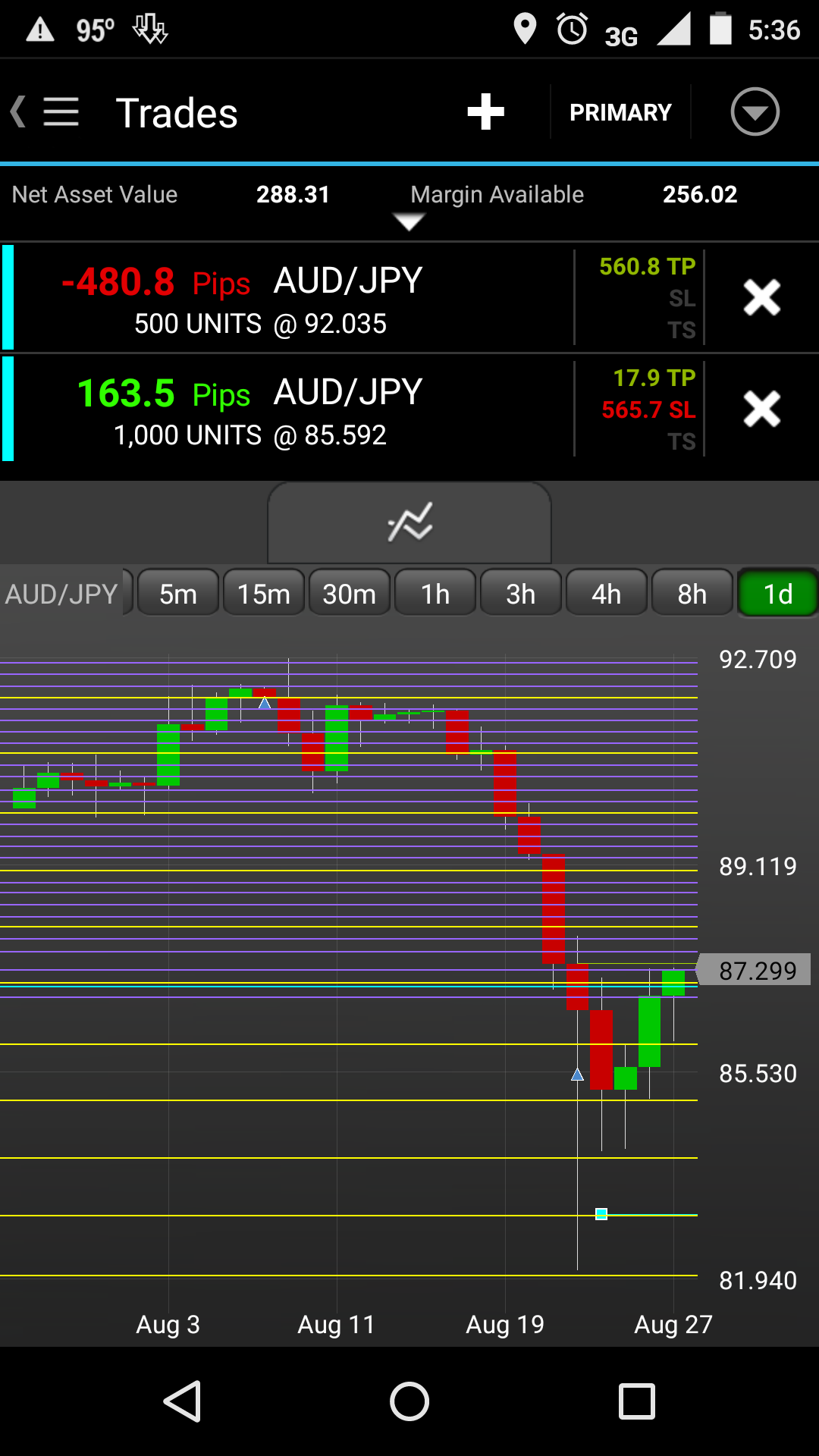Open the circled dropdown arrow menu
Screen dimensions: 819x1456
[755, 112]
